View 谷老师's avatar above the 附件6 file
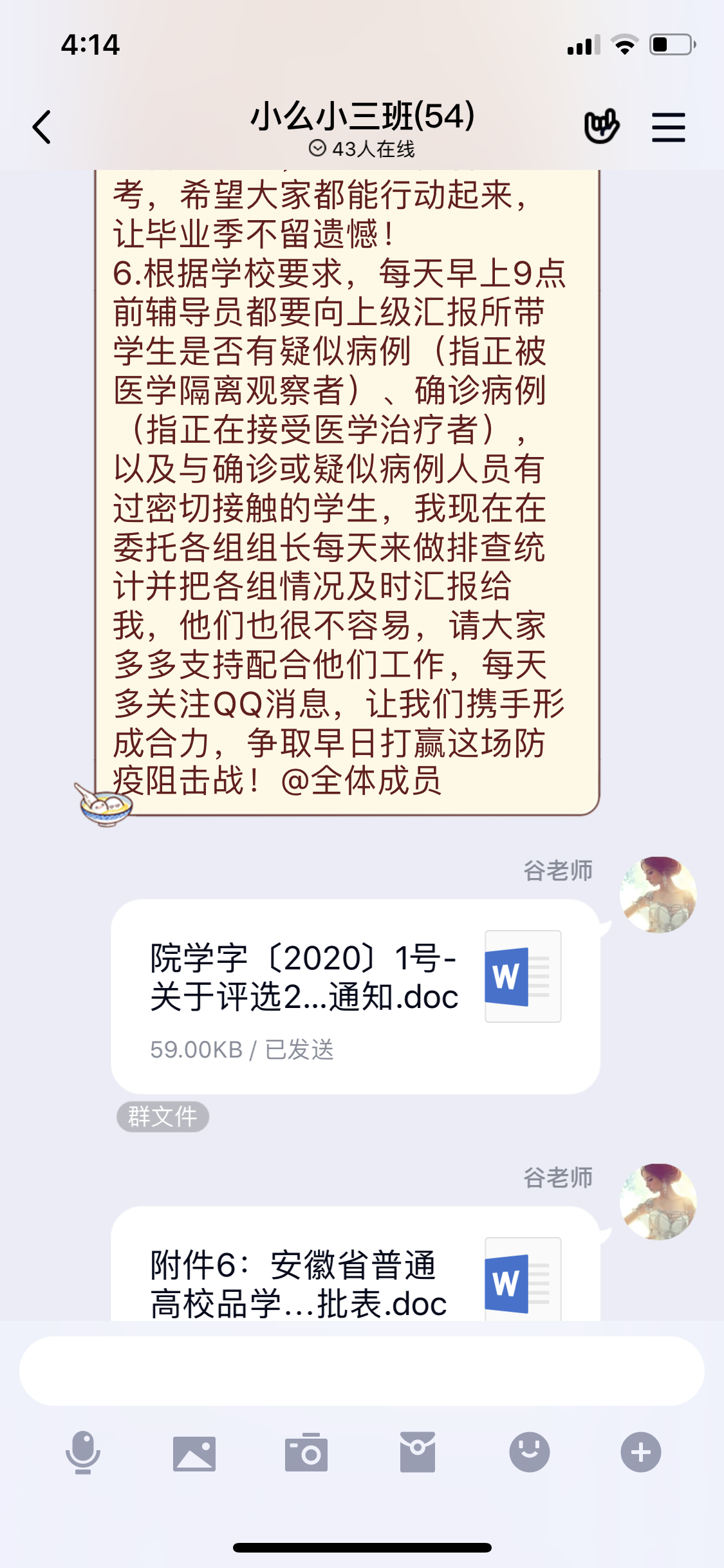724x1568 pixels. (x=658, y=1201)
